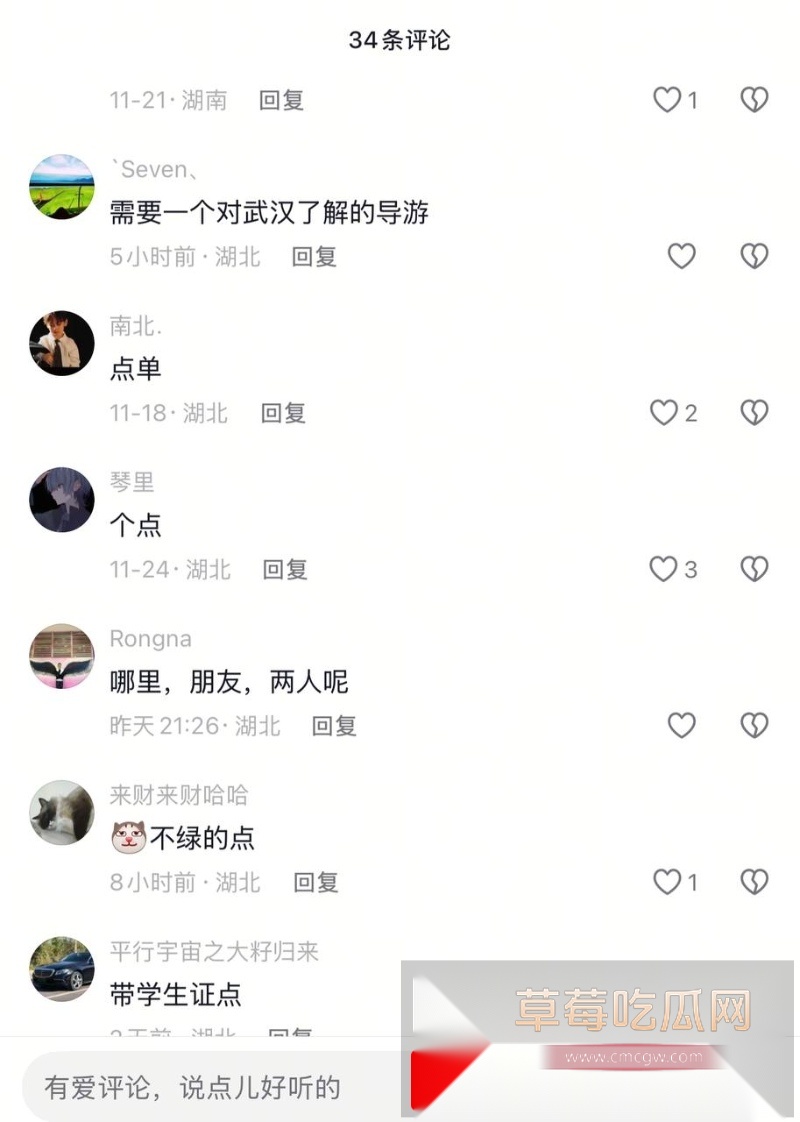Image resolution: width=800 pixels, height=1122 pixels.
Task: Reply to 南北.'s comment
Action: click(283, 413)
